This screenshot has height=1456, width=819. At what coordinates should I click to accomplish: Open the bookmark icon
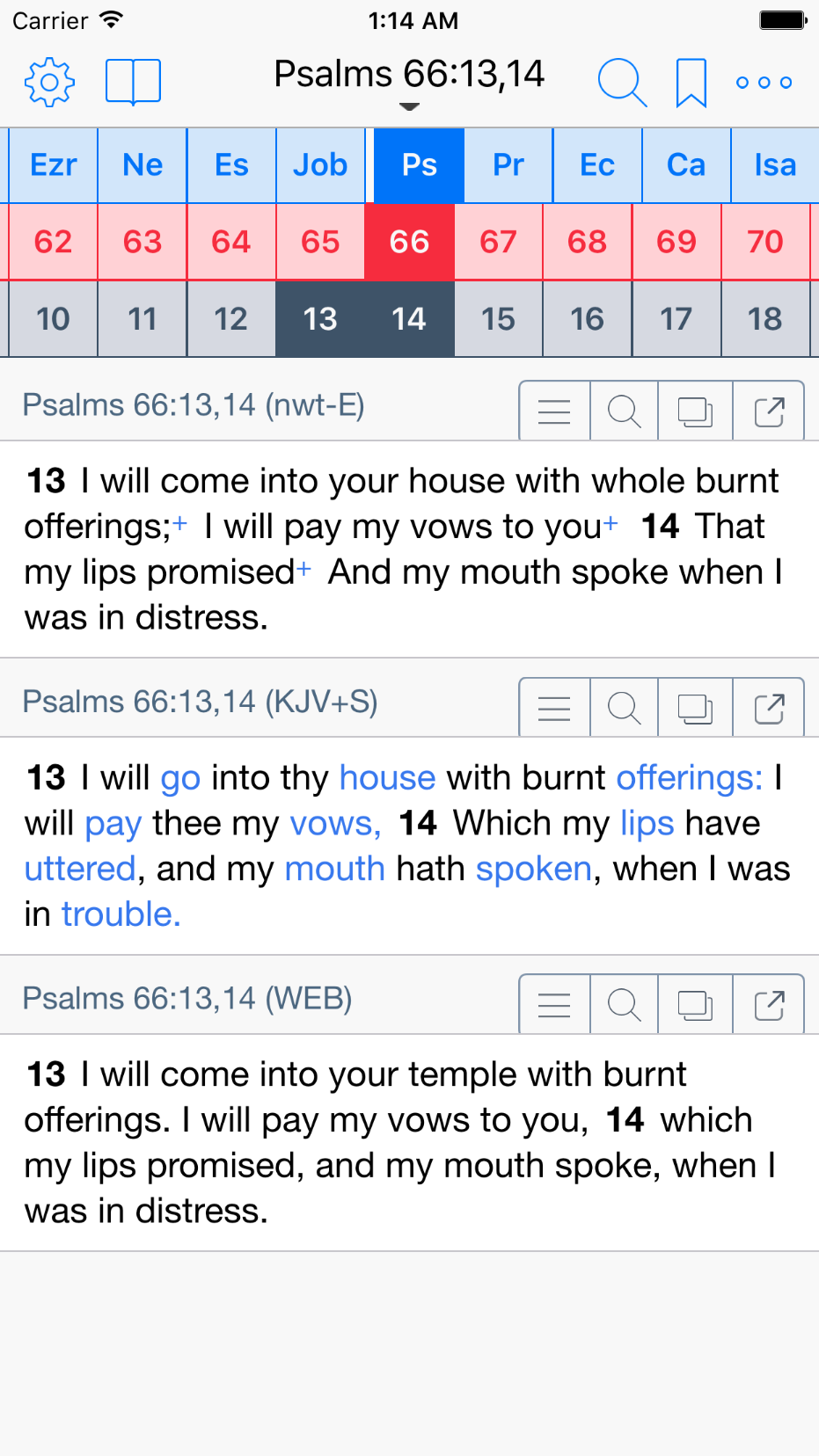pyautogui.click(x=691, y=82)
